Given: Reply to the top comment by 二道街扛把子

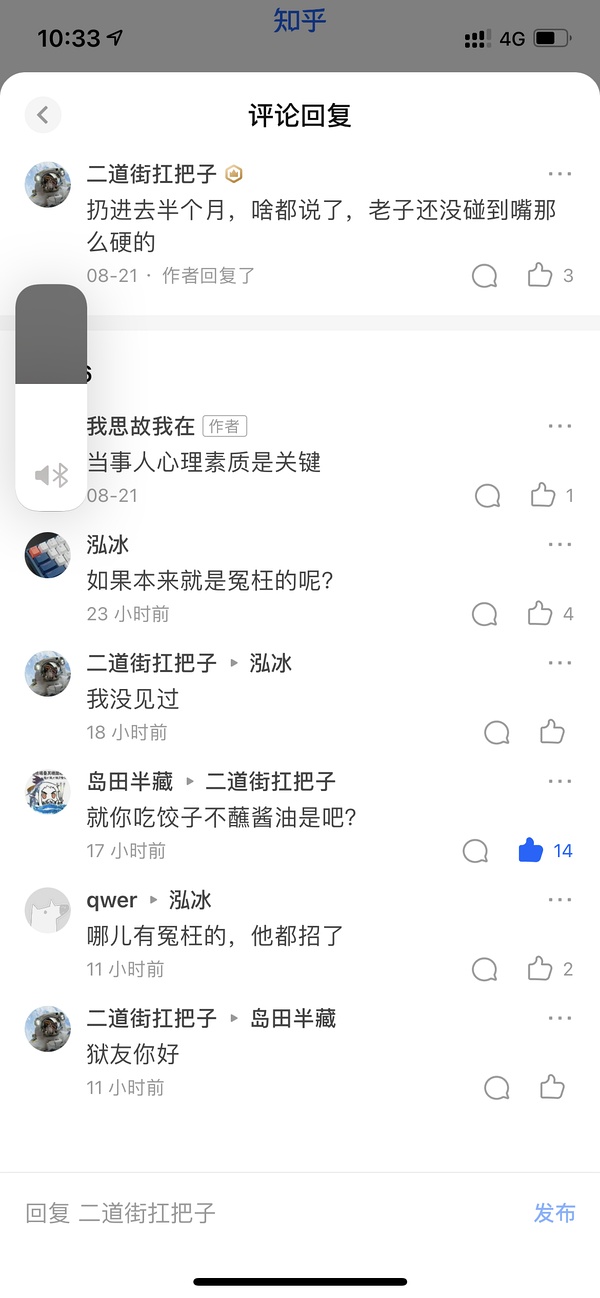Looking at the screenshot, I should coord(485,275).
